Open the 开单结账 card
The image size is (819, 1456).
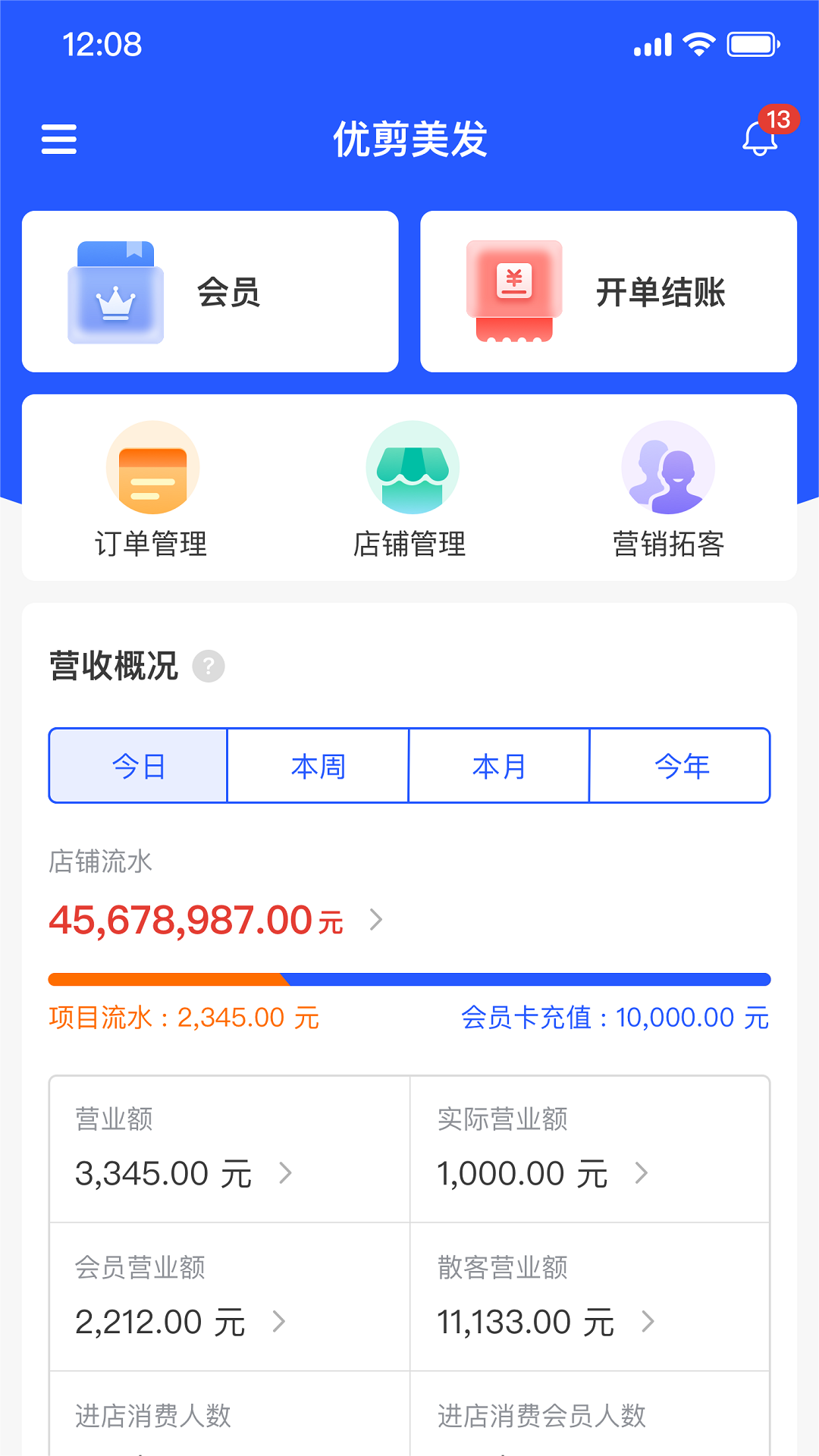(x=608, y=292)
